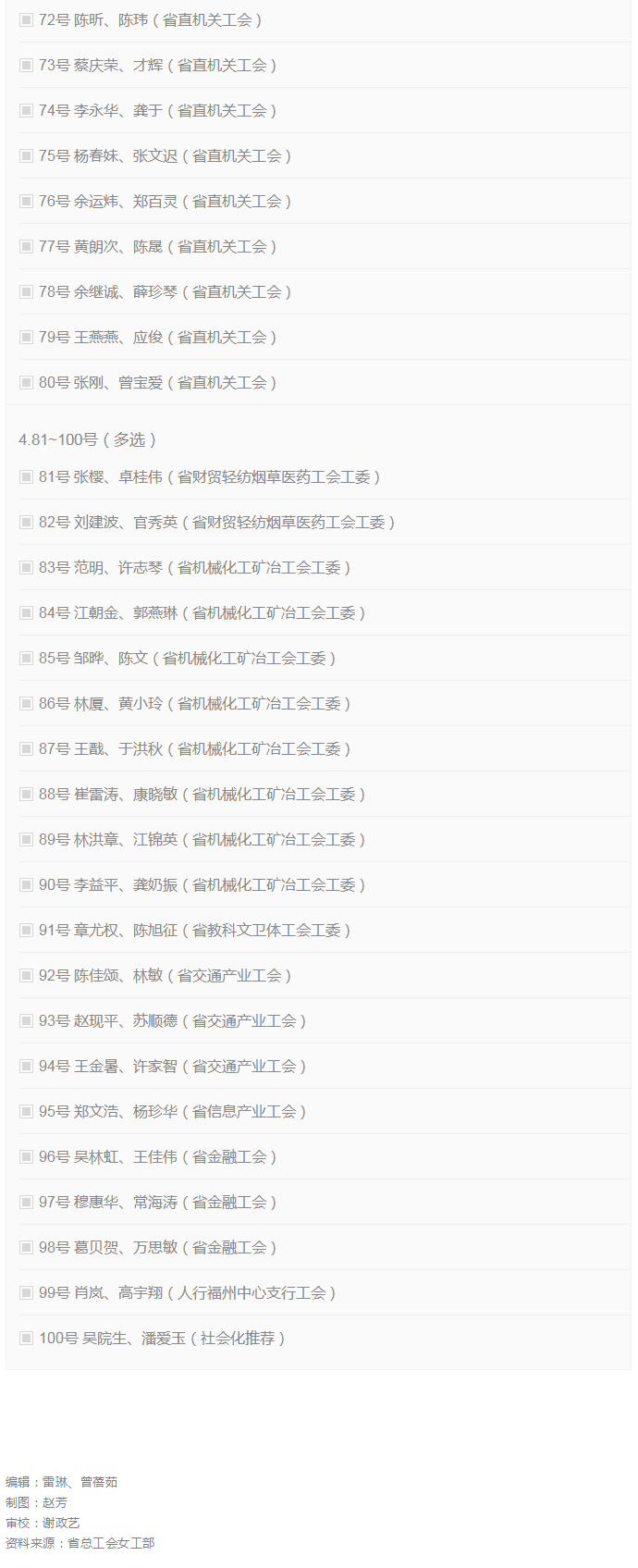
Task: Select checkbox for 72号 陈昕、陈玮
Action: tap(26, 19)
